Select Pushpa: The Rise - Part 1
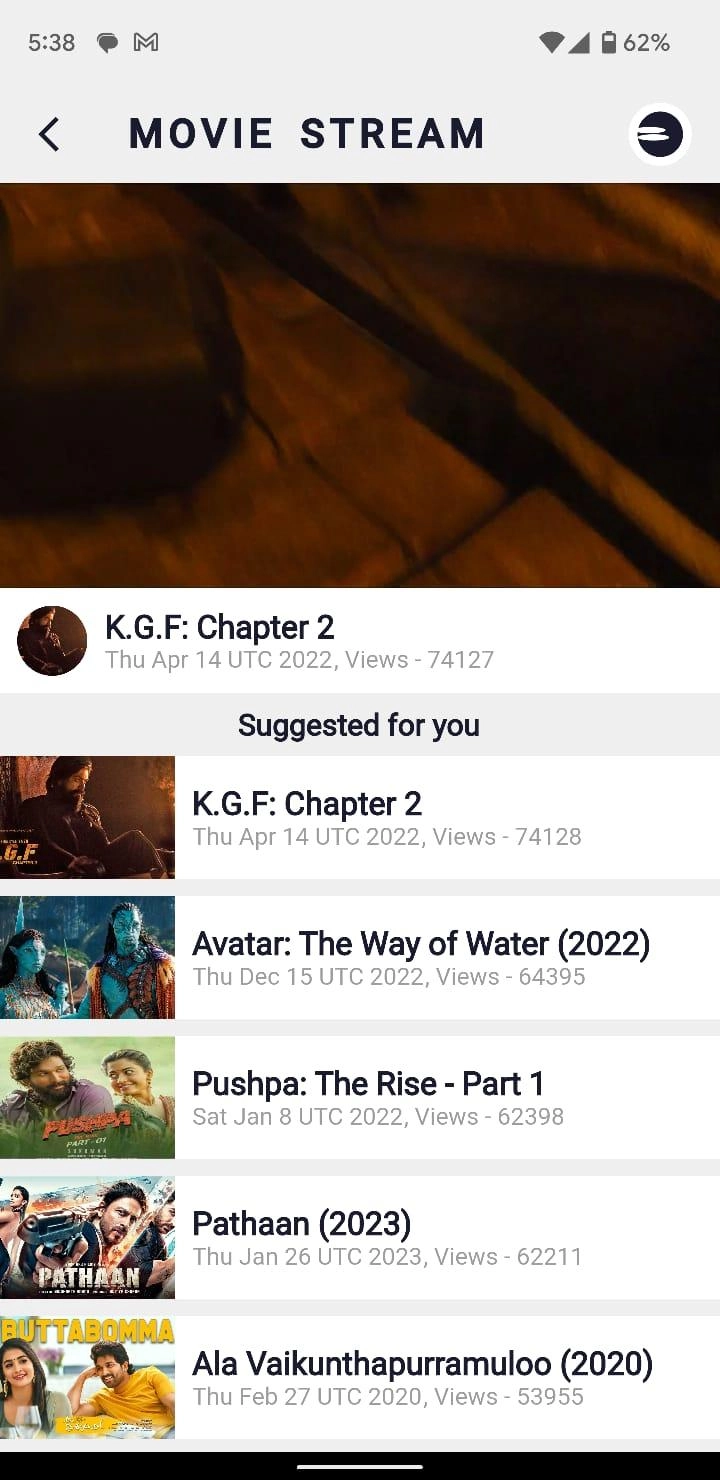Screen dimensions: 720x1480 point(360,1097)
